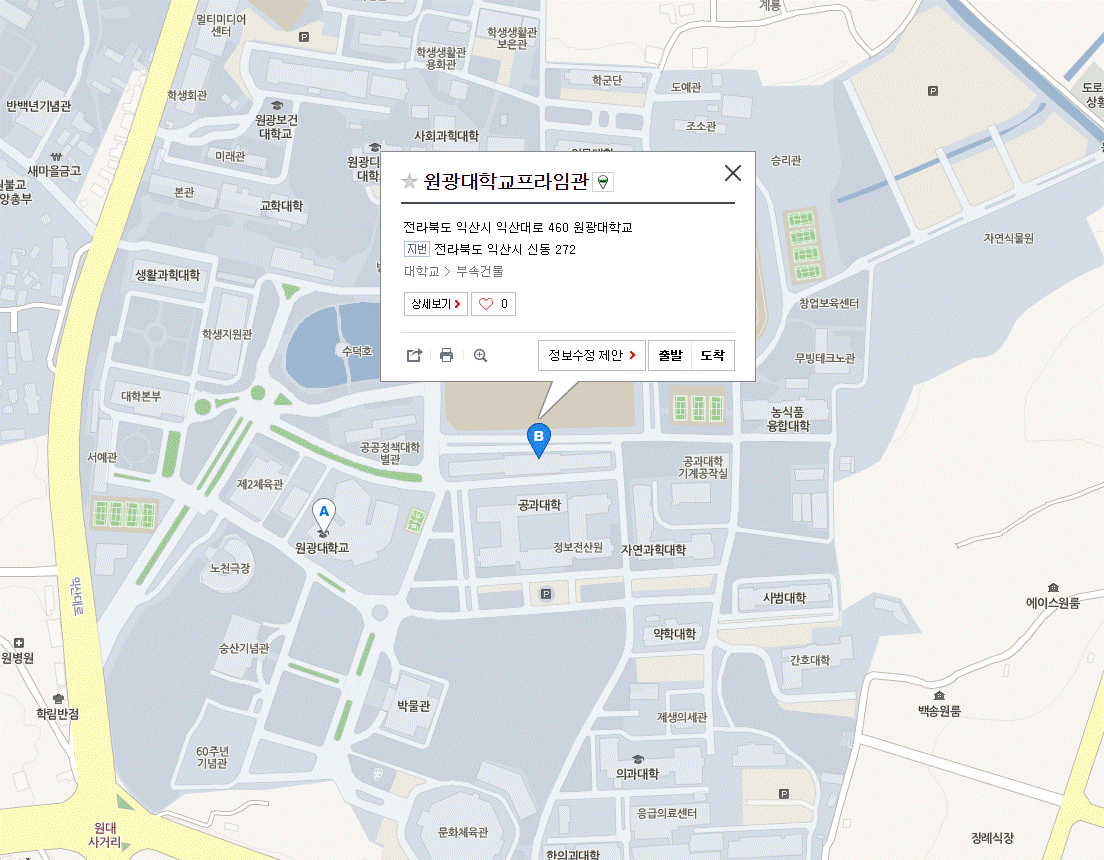
Task: Set this place as 출발 point
Action: click(x=670, y=356)
